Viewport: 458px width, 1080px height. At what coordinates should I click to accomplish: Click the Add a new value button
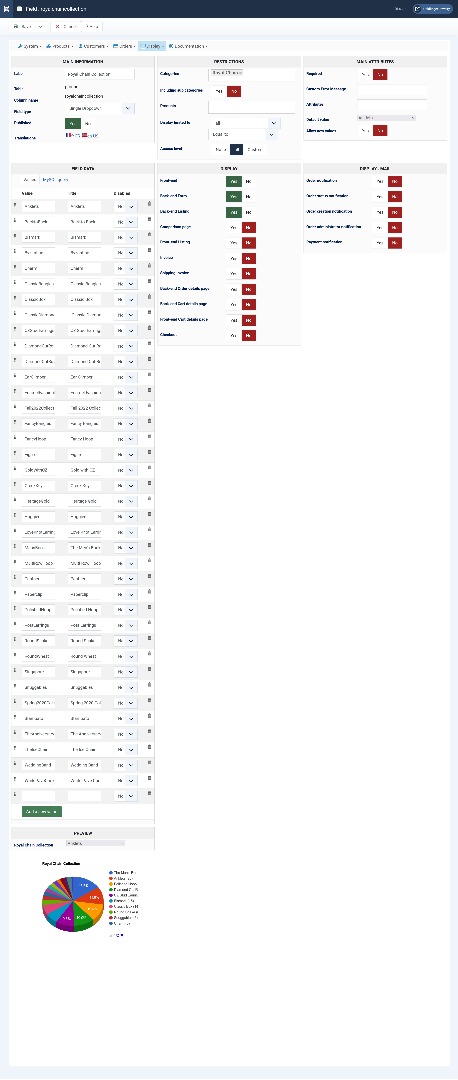42,812
